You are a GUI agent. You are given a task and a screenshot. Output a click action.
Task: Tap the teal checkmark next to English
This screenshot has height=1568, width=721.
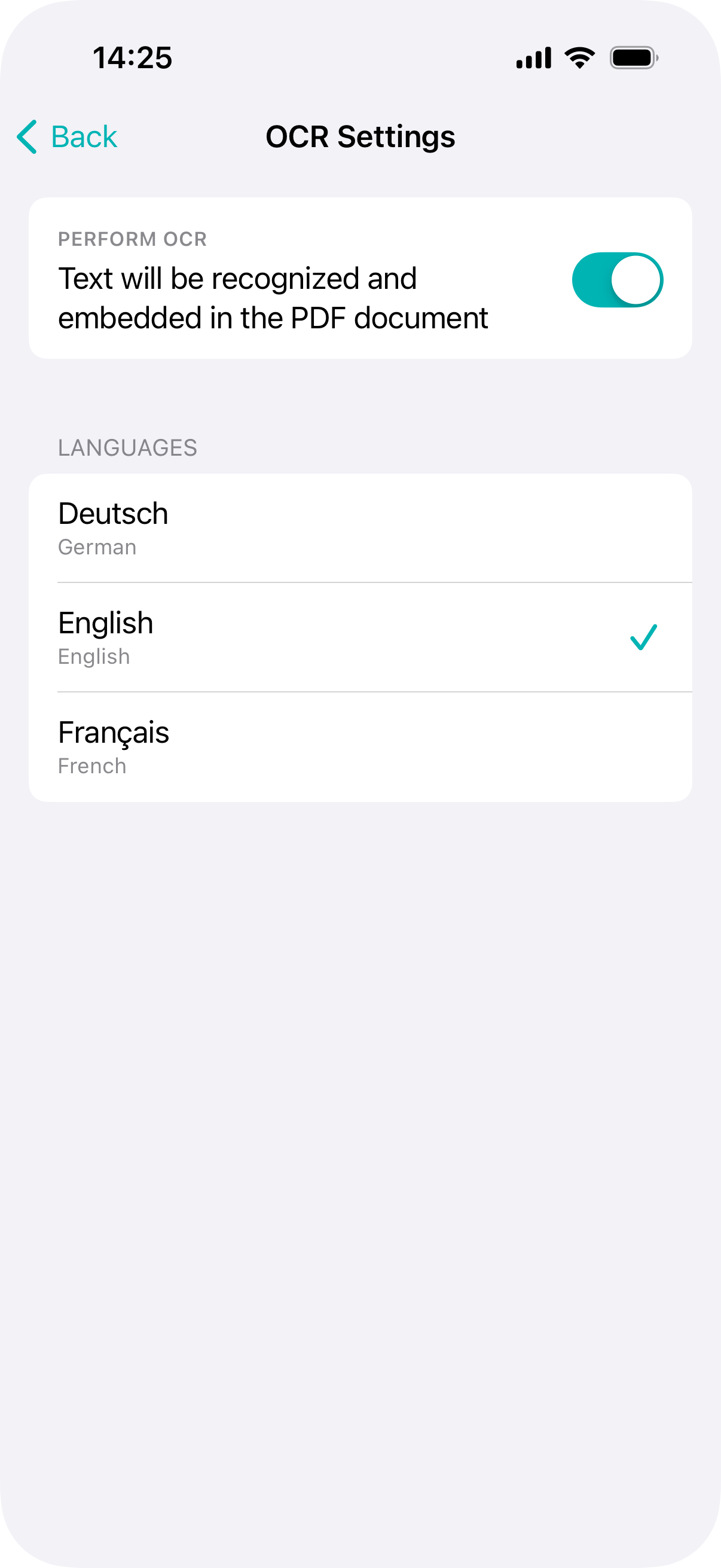(x=643, y=638)
